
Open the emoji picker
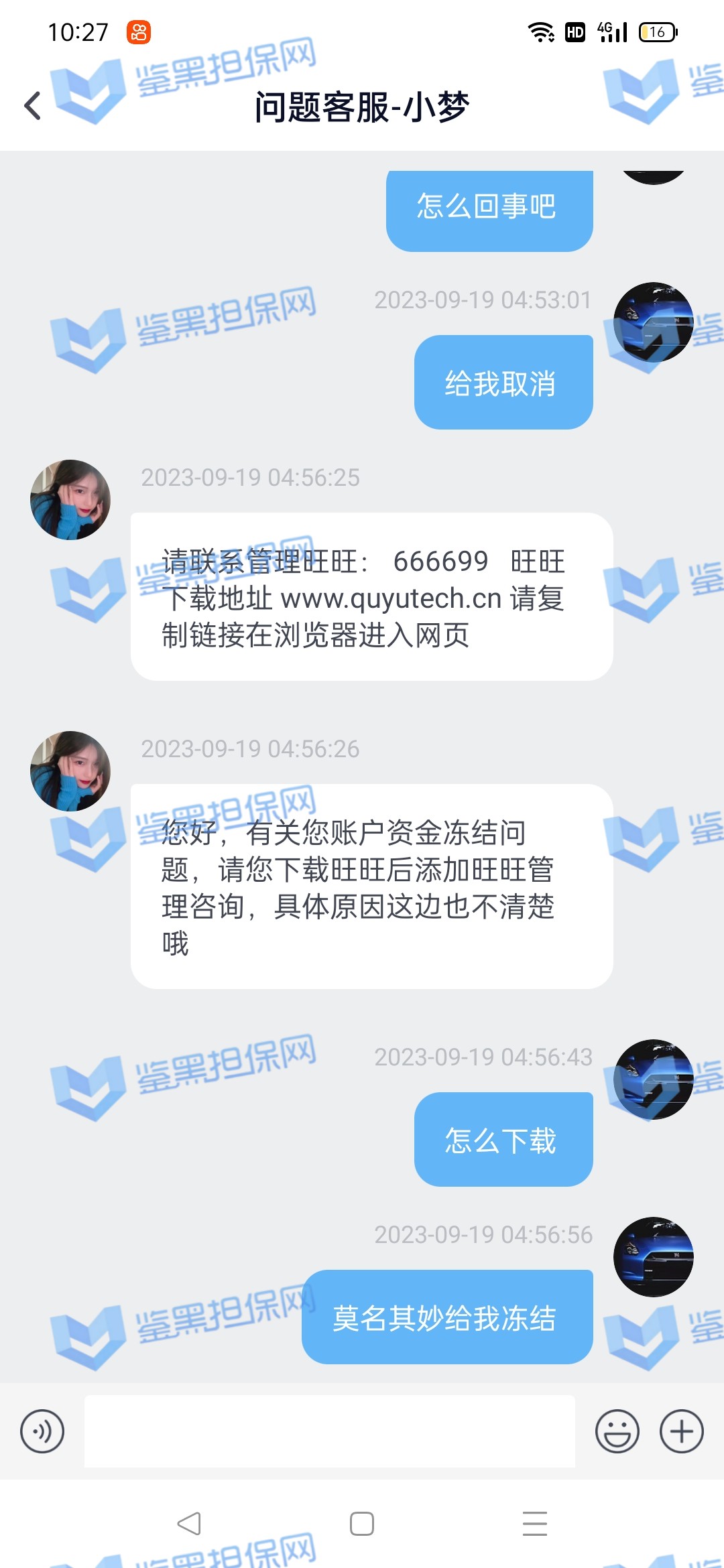[617, 1431]
